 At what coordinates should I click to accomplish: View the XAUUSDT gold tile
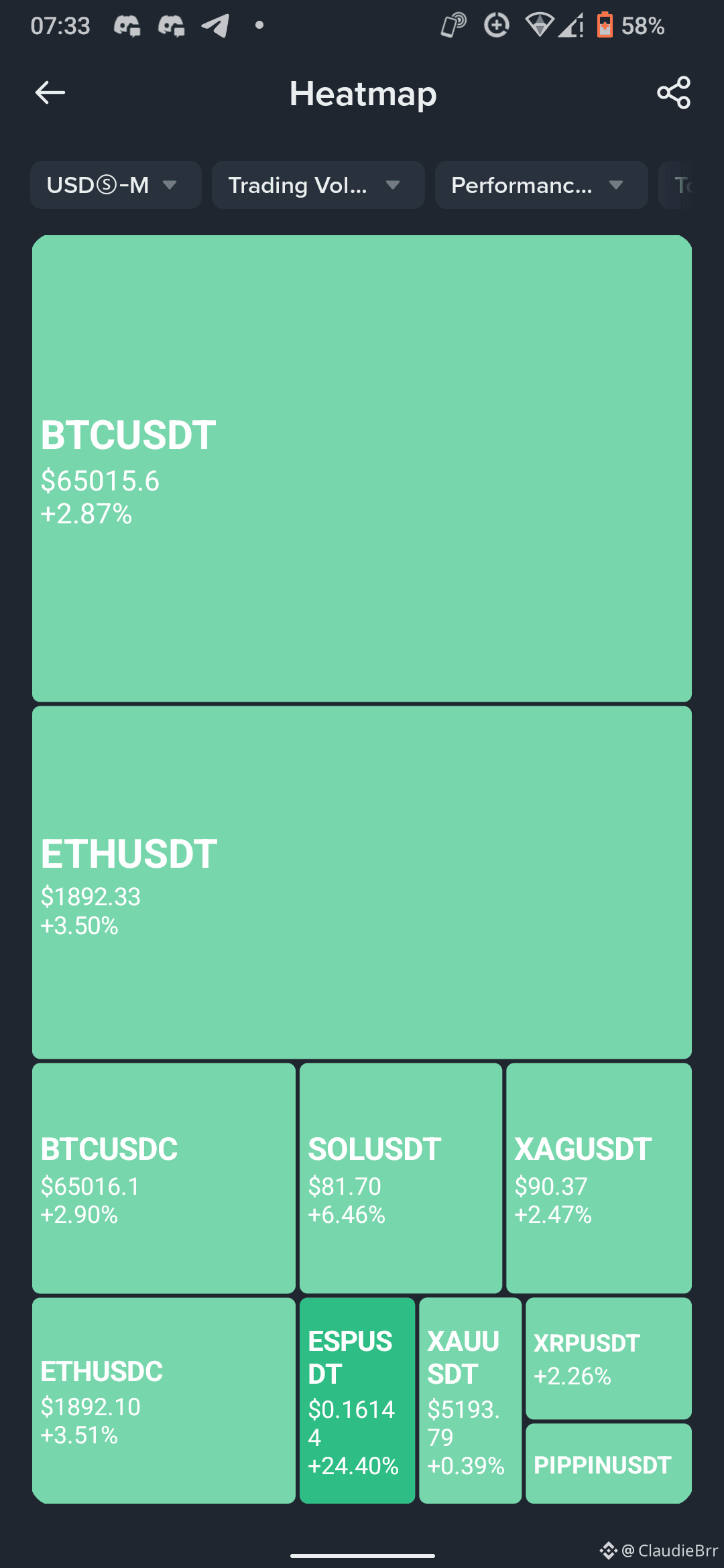click(470, 1400)
